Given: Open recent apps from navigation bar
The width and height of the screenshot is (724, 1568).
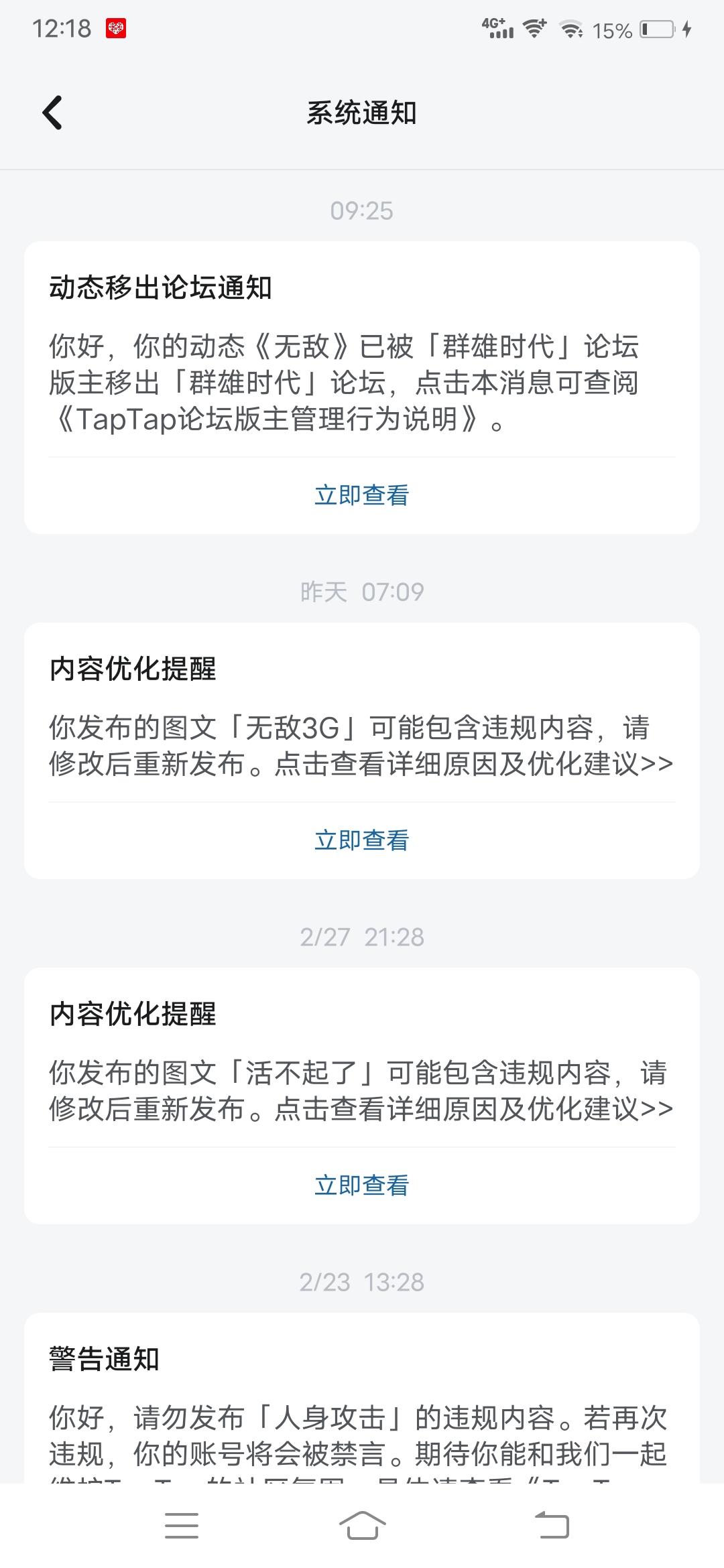Looking at the screenshot, I should [182, 1526].
